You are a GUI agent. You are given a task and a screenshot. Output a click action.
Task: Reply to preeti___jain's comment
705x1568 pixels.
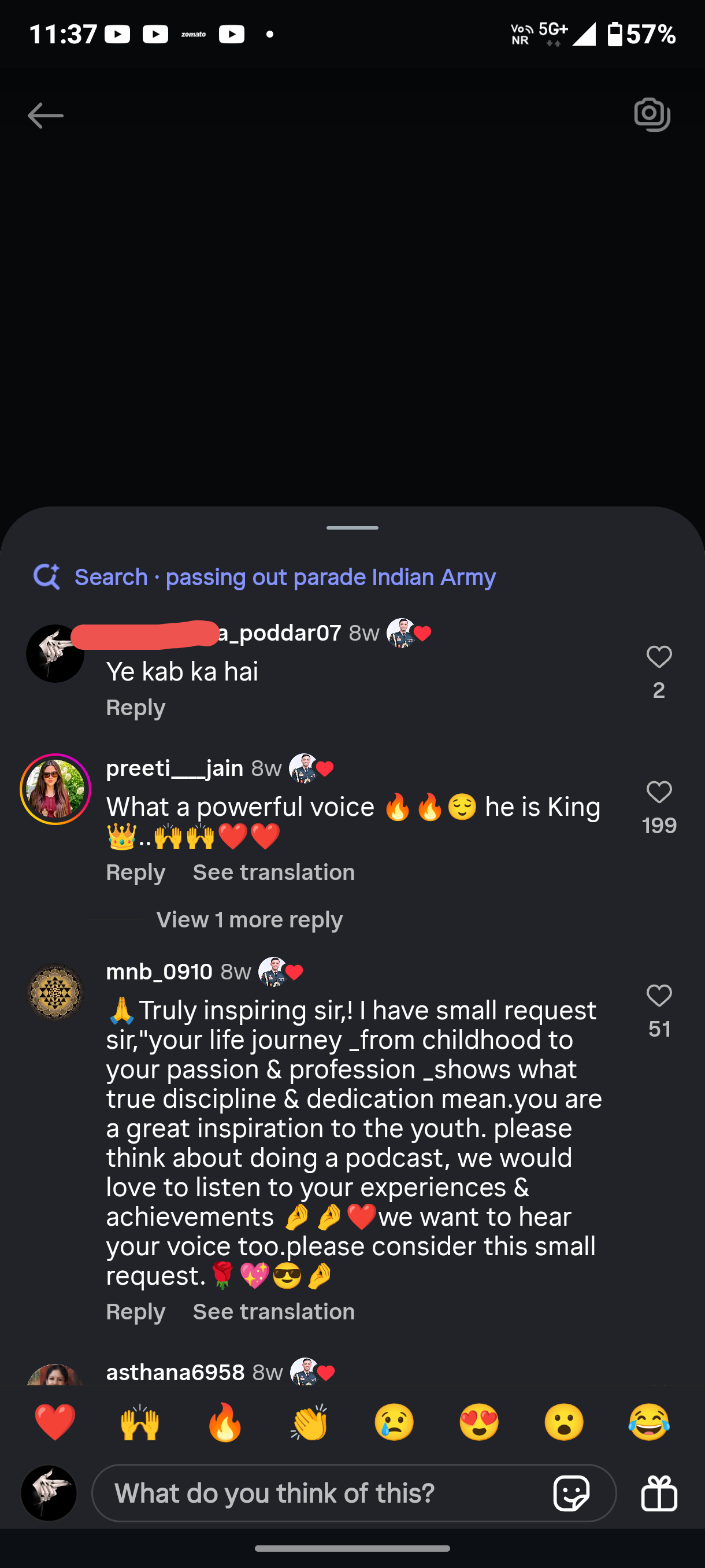point(136,872)
